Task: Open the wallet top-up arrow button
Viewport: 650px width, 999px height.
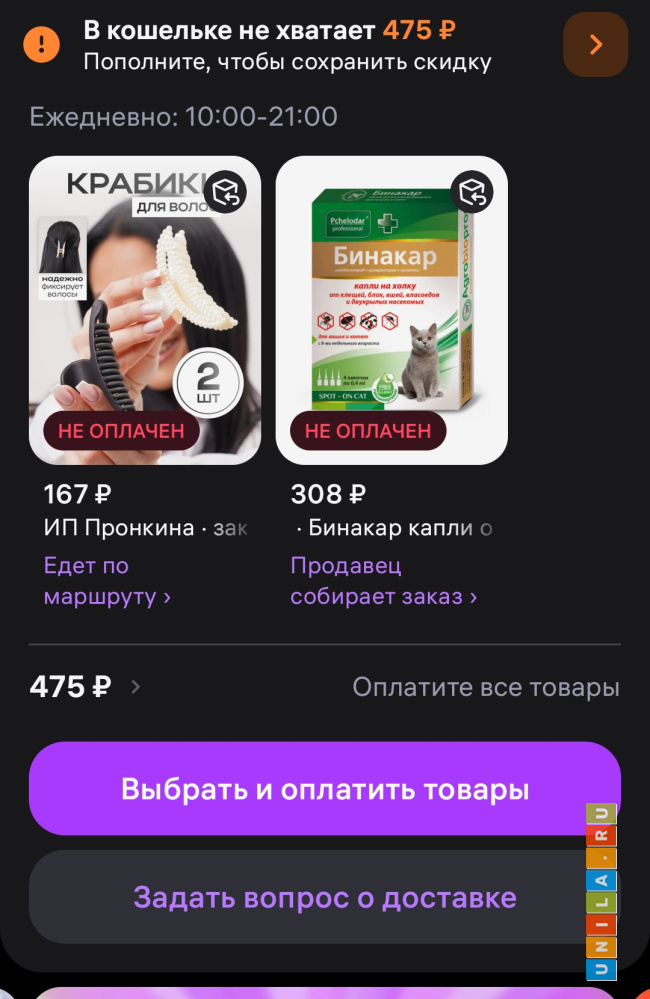Action: click(x=595, y=44)
